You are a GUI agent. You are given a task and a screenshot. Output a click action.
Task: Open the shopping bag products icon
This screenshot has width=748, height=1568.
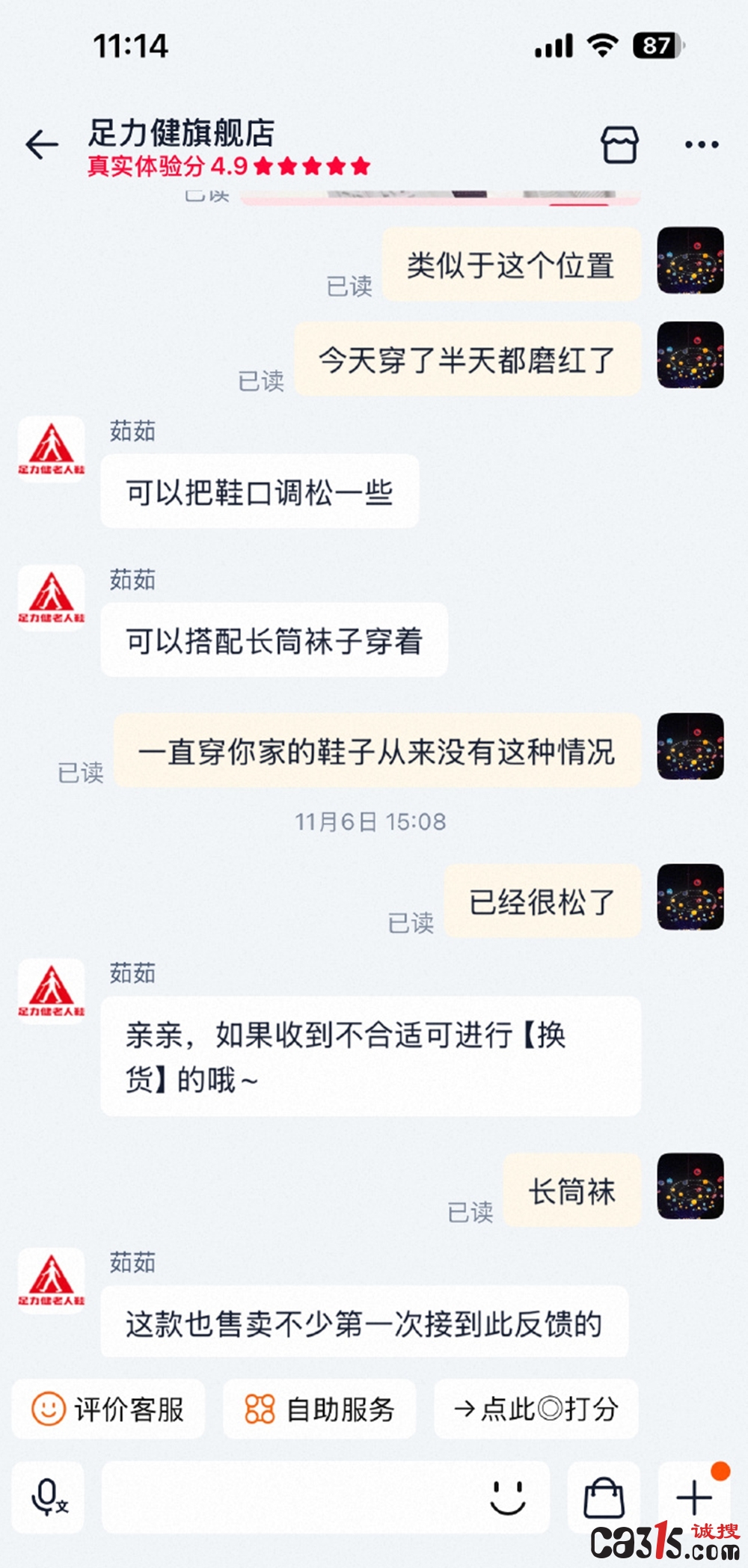coord(604,1498)
